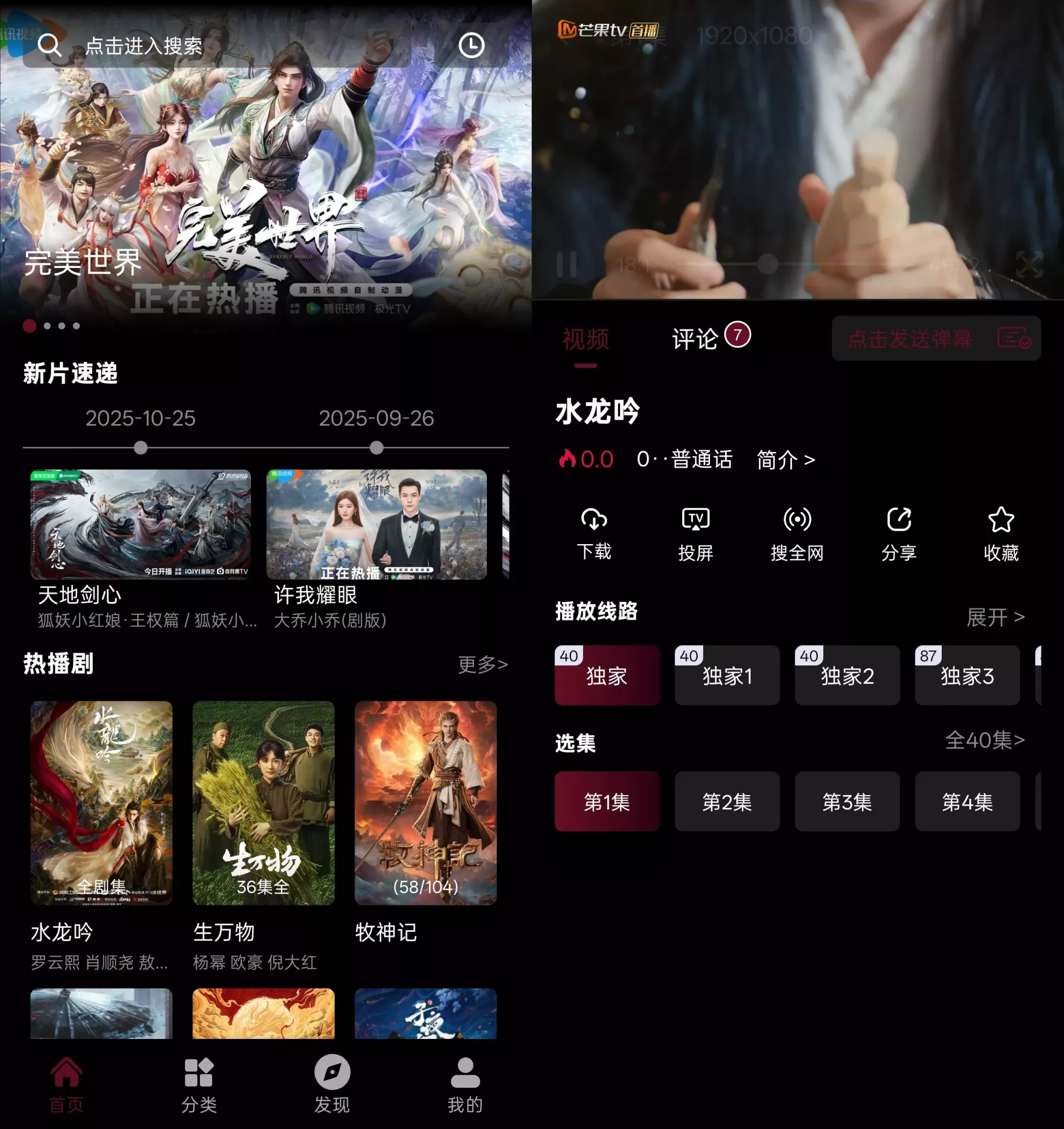Image resolution: width=1064 pixels, height=1129 pixels.
Task: Tap the 分享 share icon
Action: [899, 533]
